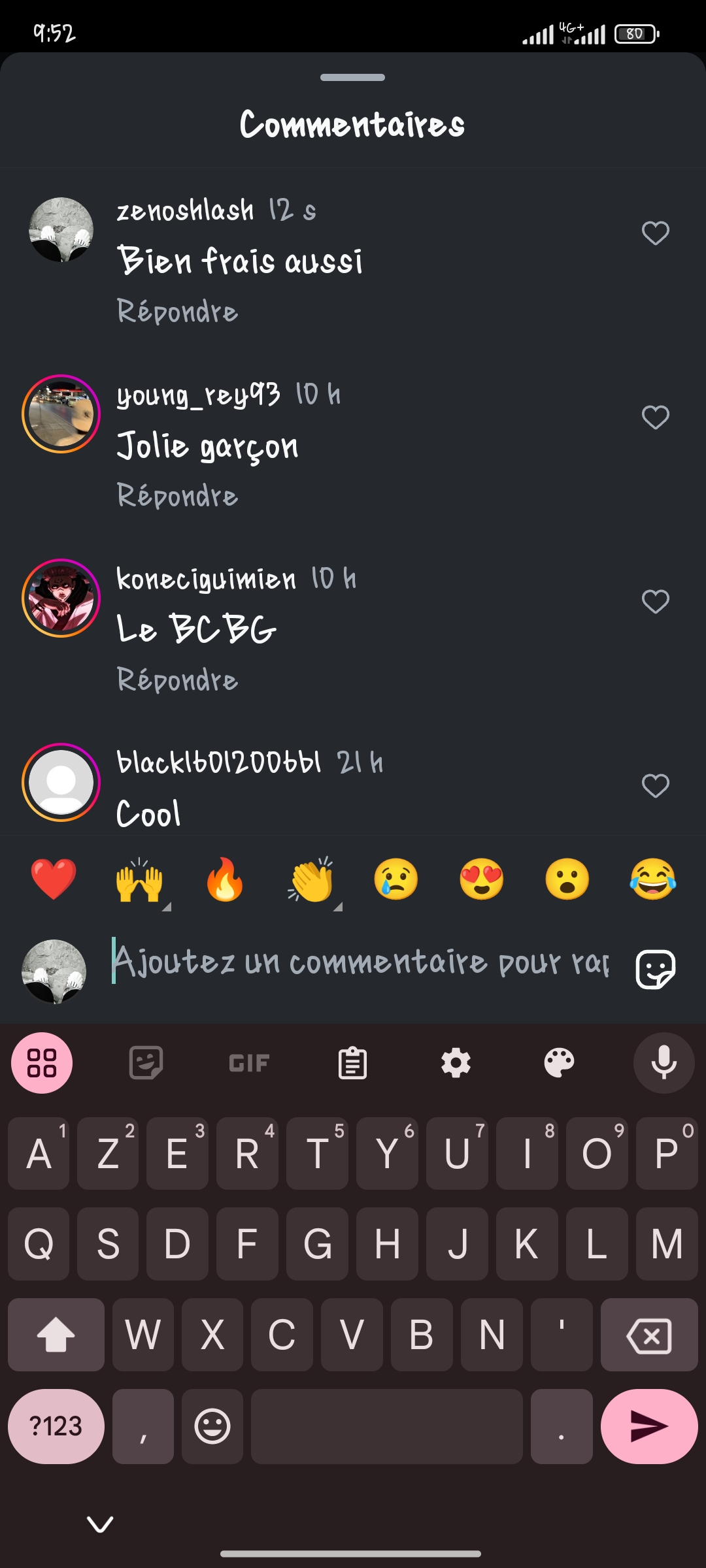
Task: Reply to the Le BCBG comment
Action: (177, 680)
